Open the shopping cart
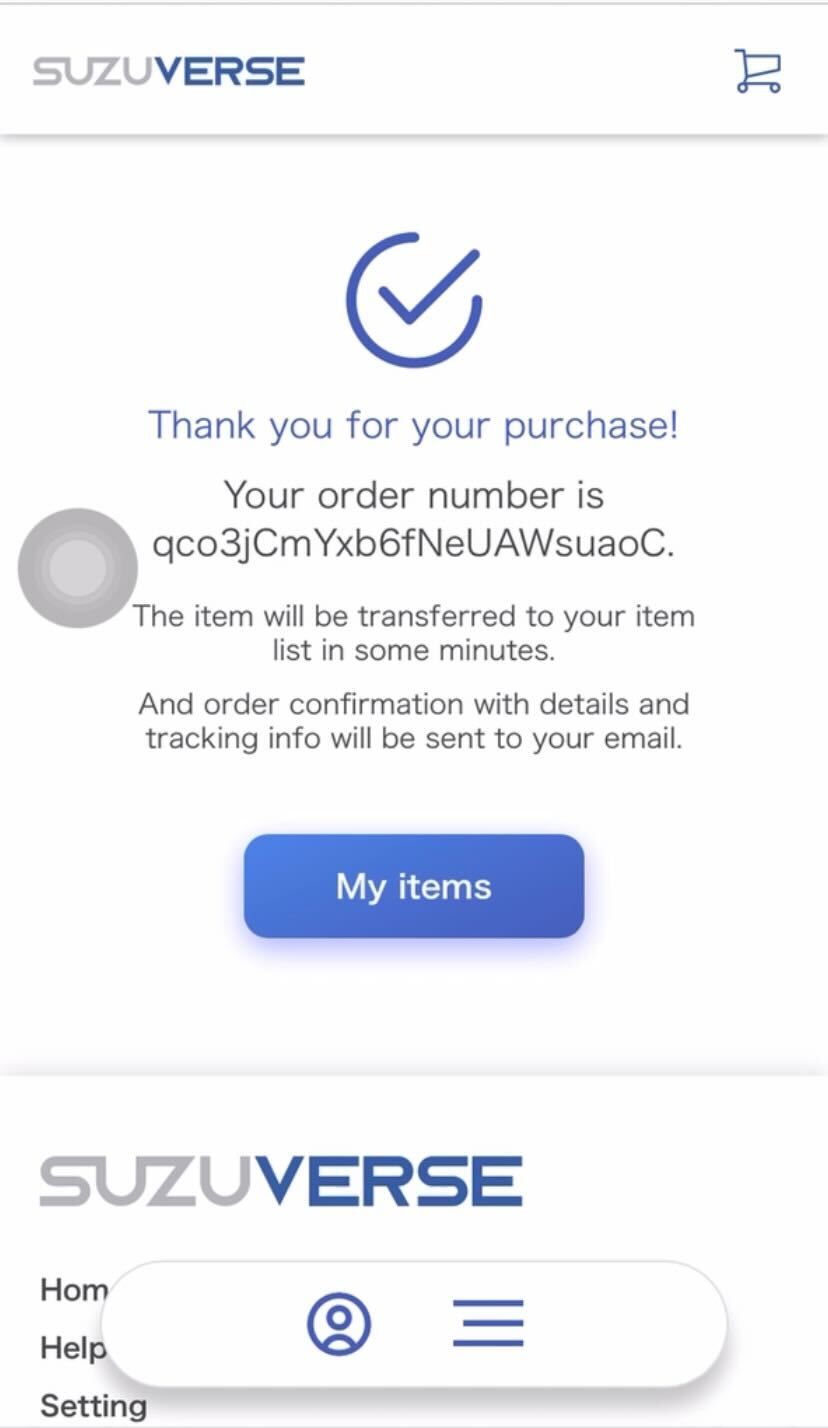Viewport: 828px width, 1428px height. pos(758,71)
